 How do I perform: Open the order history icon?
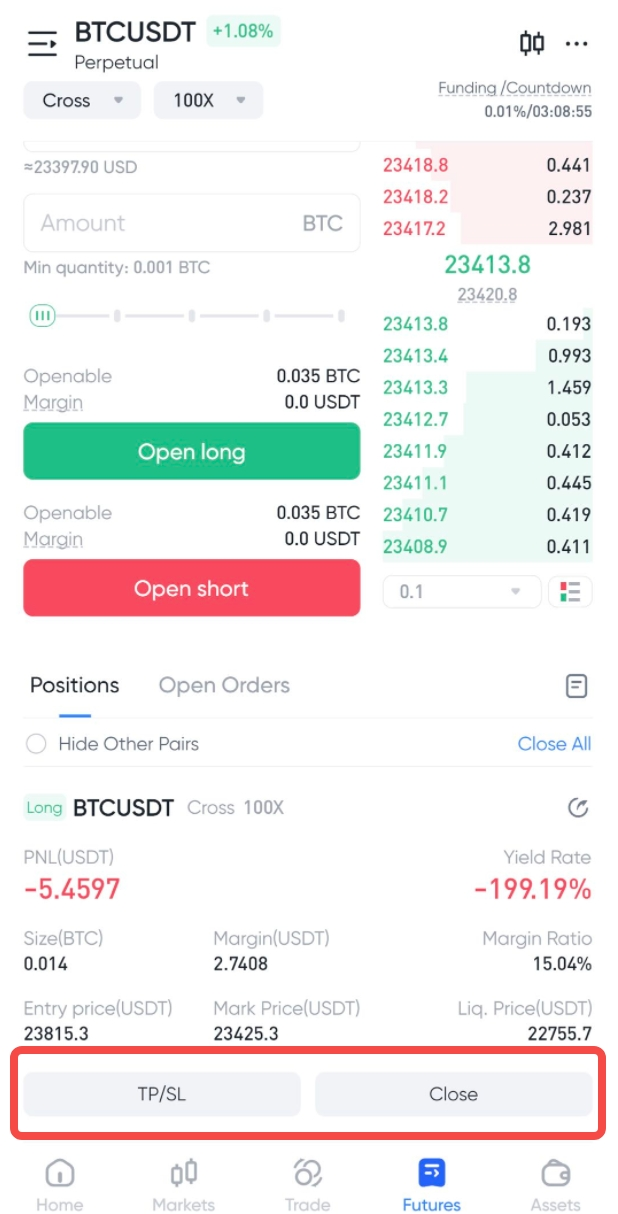576,686
